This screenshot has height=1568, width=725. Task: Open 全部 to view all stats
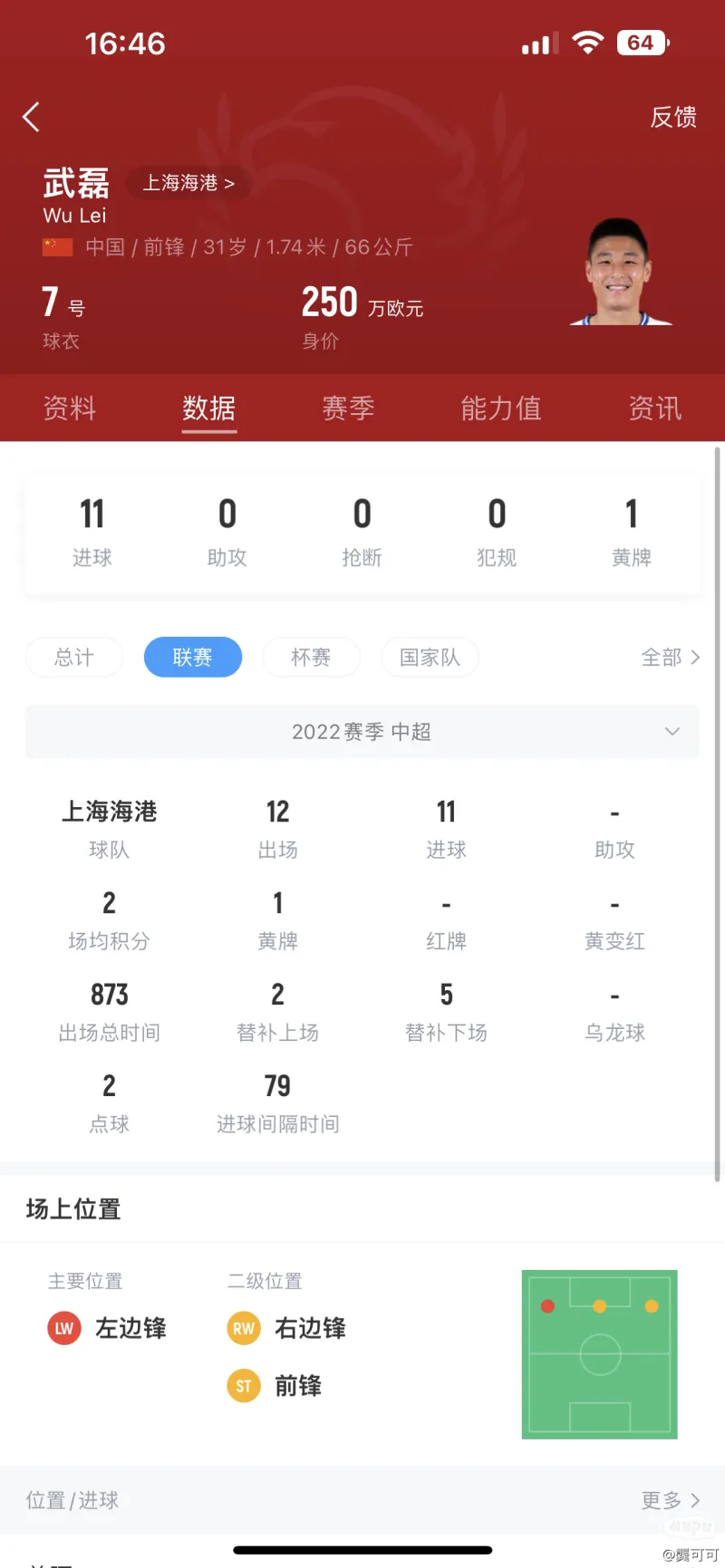670,658
